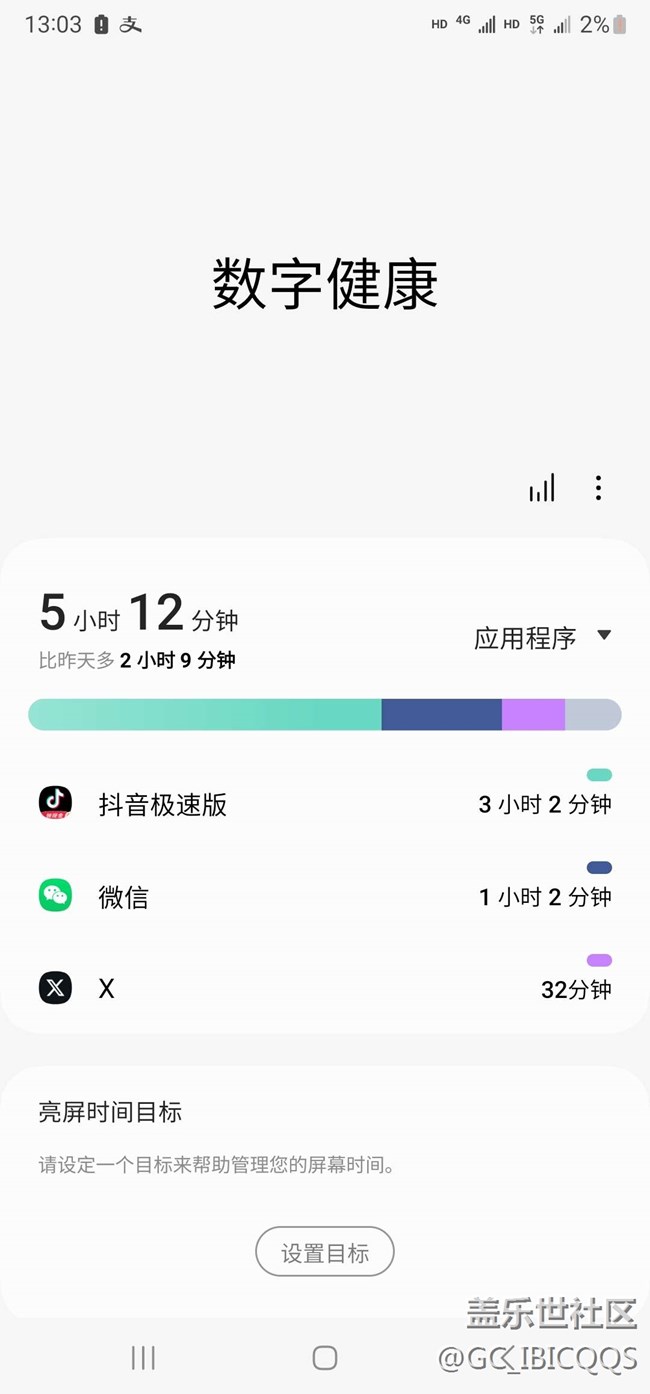View X app usage details
650x1394 pixels.
(x=324, y=989)
